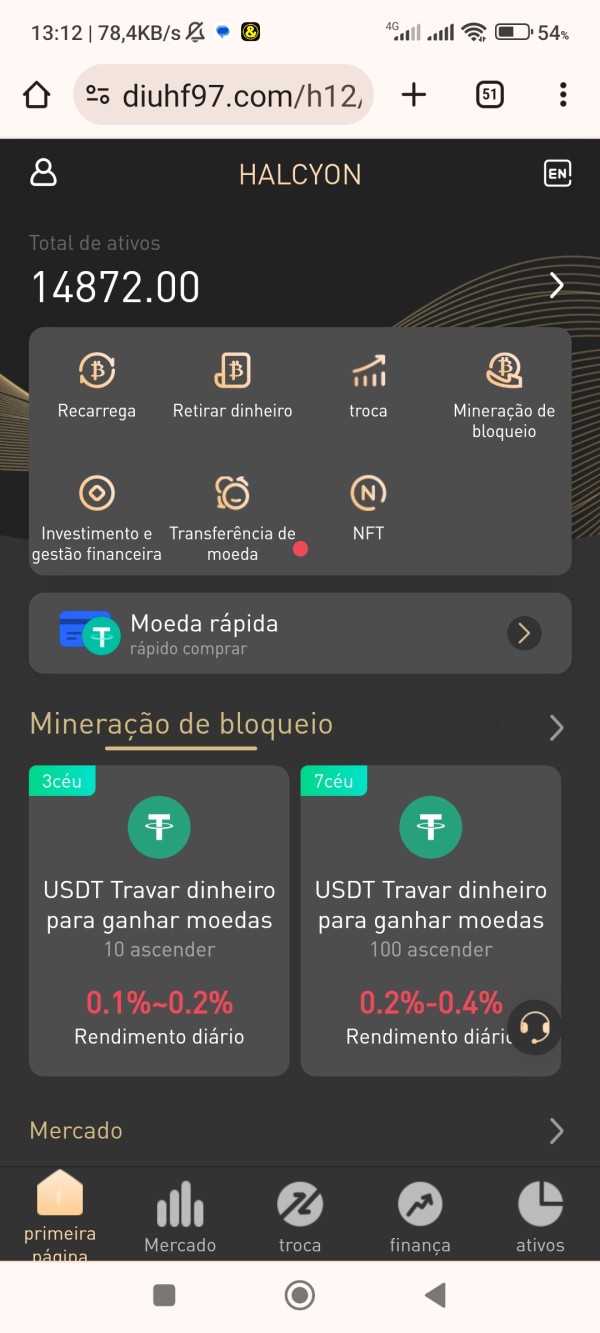Open total assets arrow next to 14872.00
The height and width of the screenshot is (1333, 600).
(x=557, y=286)
